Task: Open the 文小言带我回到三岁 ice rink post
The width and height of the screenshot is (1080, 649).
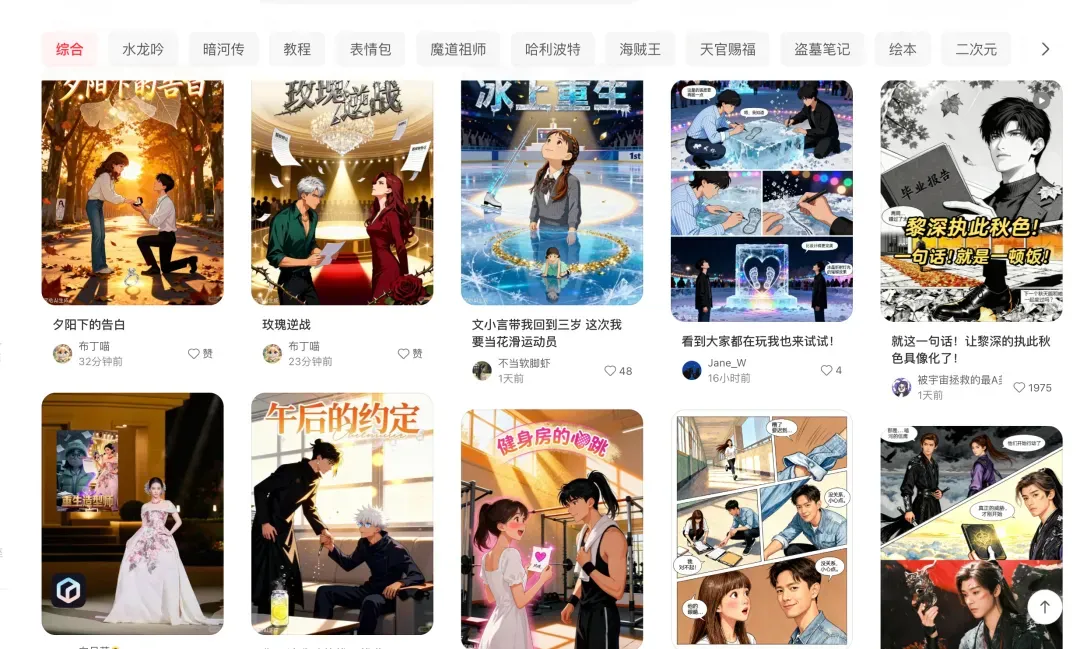Action: 552,192
